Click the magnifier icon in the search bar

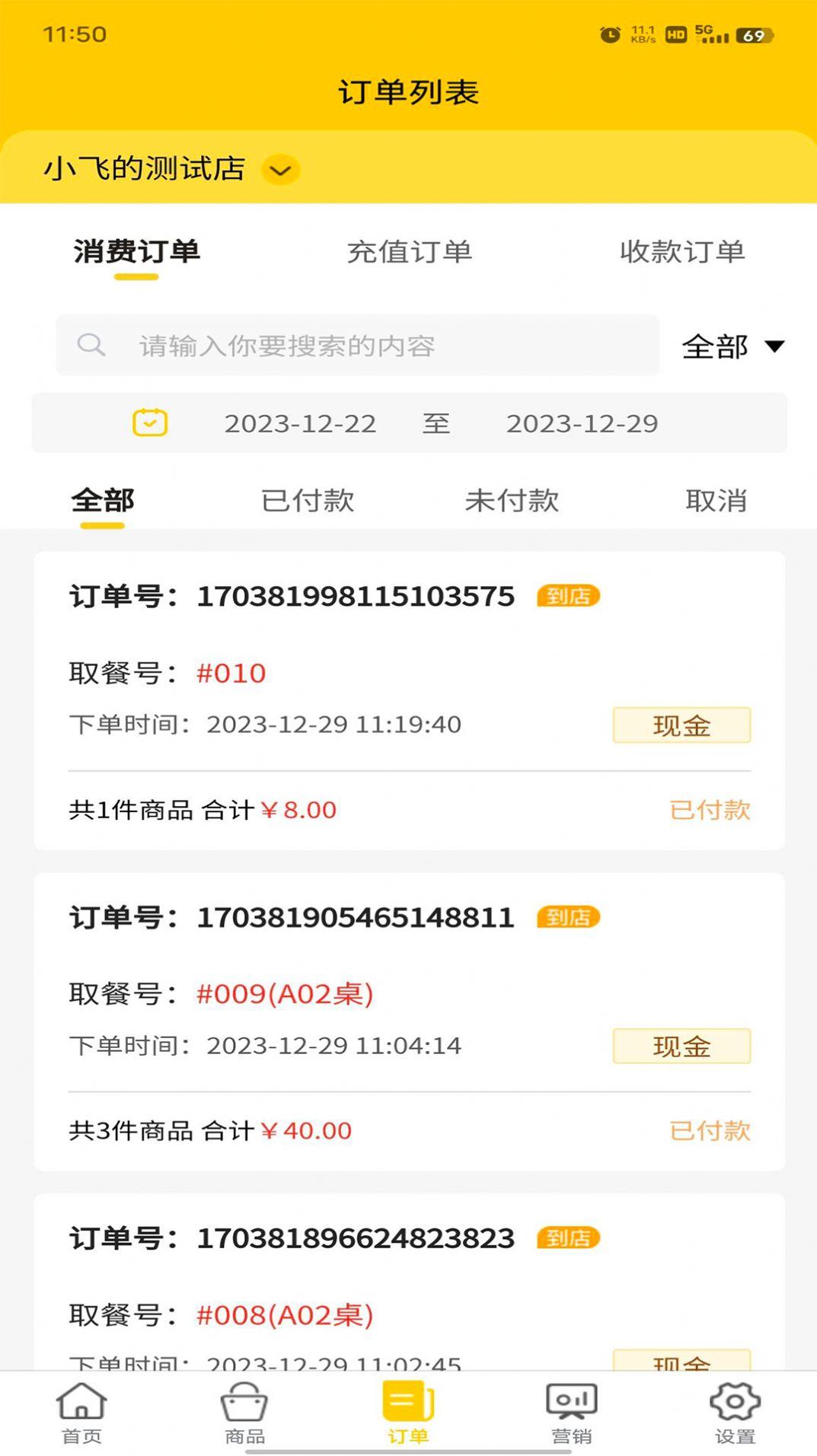point(91,345)
